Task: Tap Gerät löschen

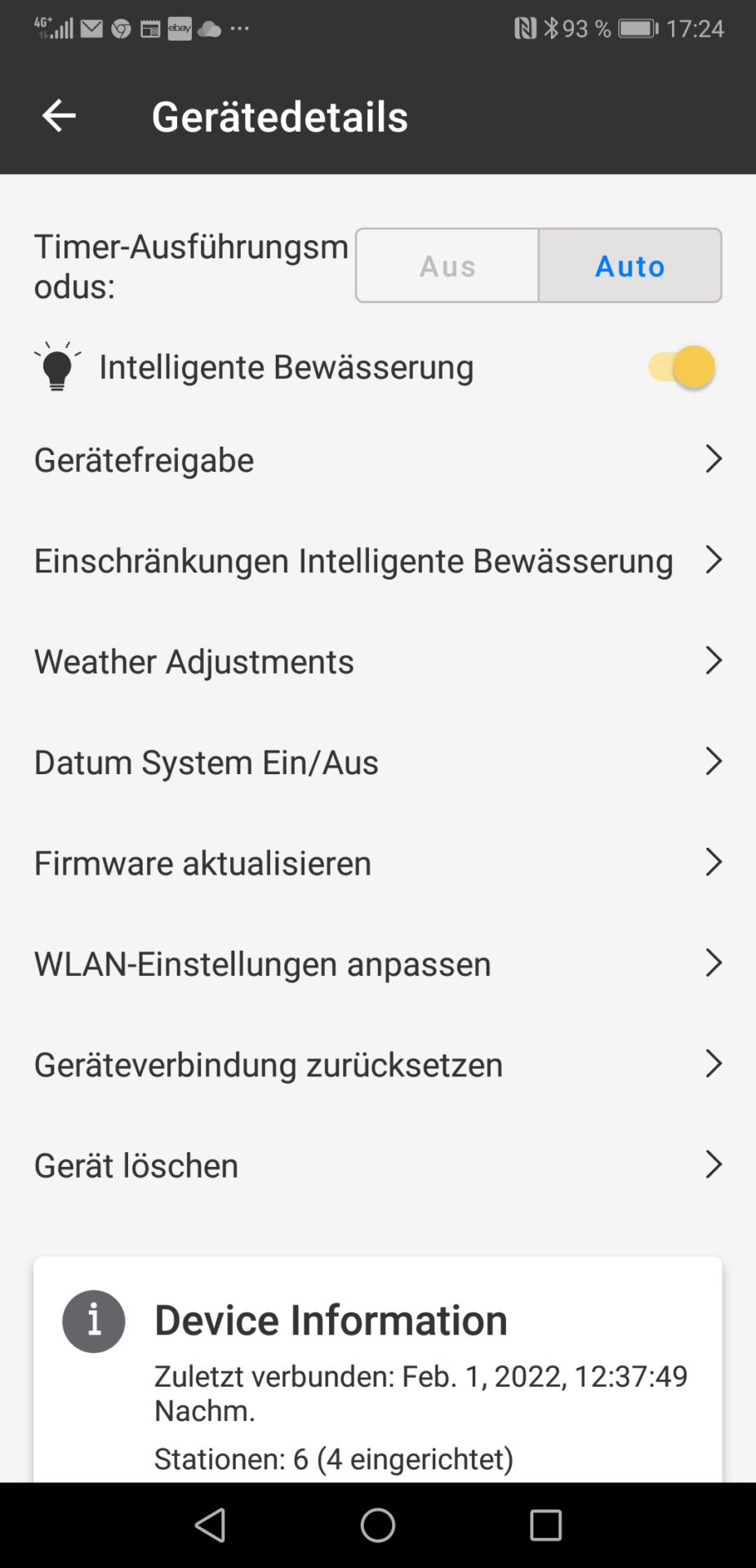Action: tap(378, 1165)
